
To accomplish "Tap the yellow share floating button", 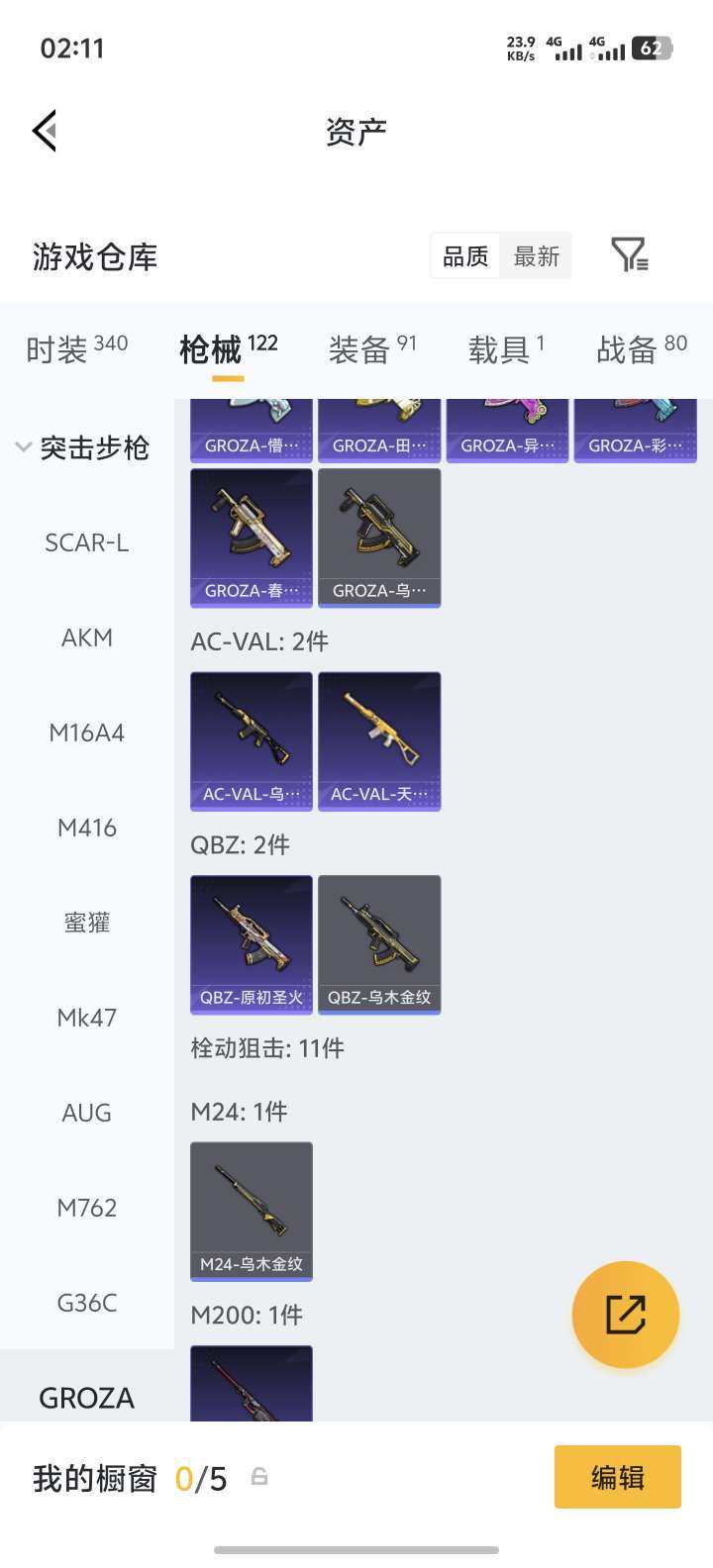I will (625, 1314).
